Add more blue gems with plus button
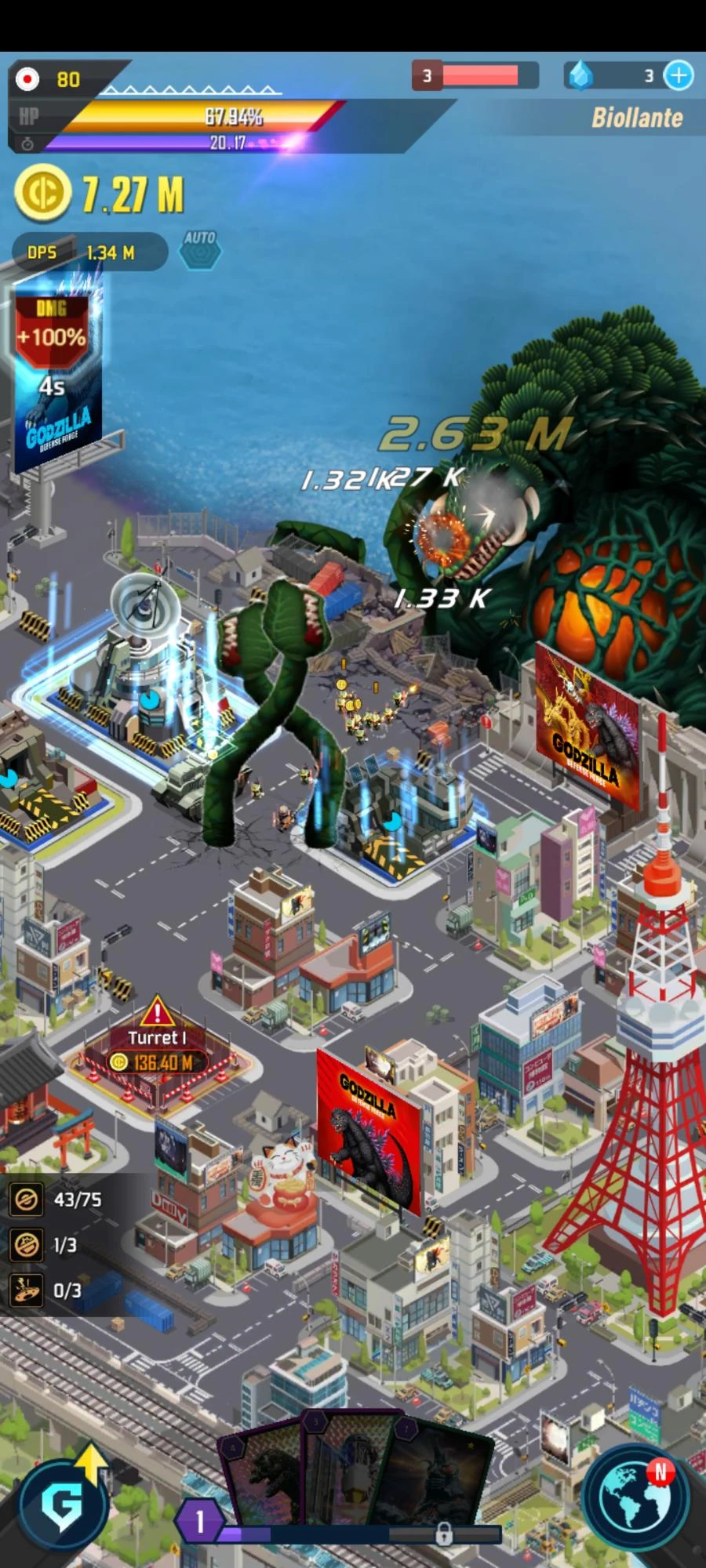Screen dimensions: 706x1568 [678, 76]
